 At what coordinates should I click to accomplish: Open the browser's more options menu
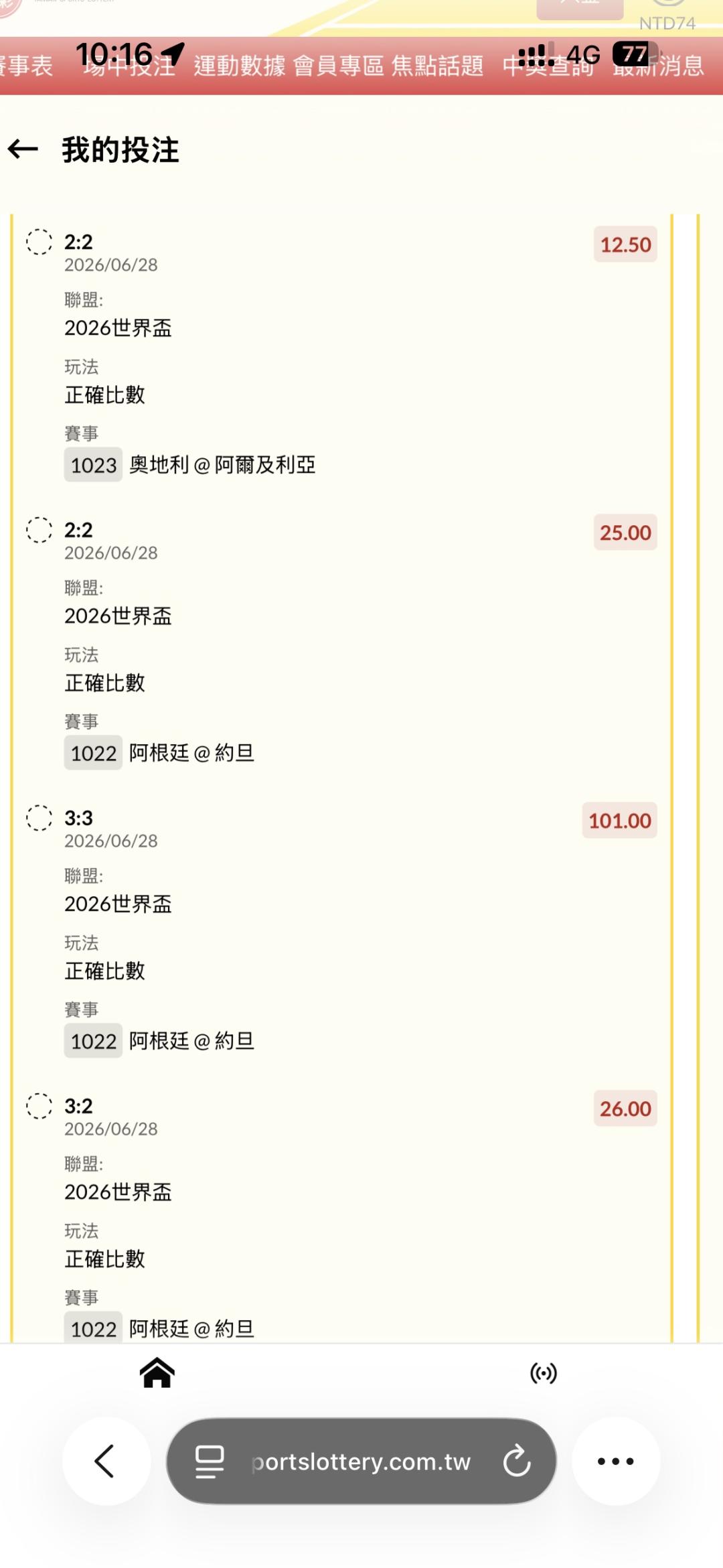pyautogui.click(x=616, y=1461)
